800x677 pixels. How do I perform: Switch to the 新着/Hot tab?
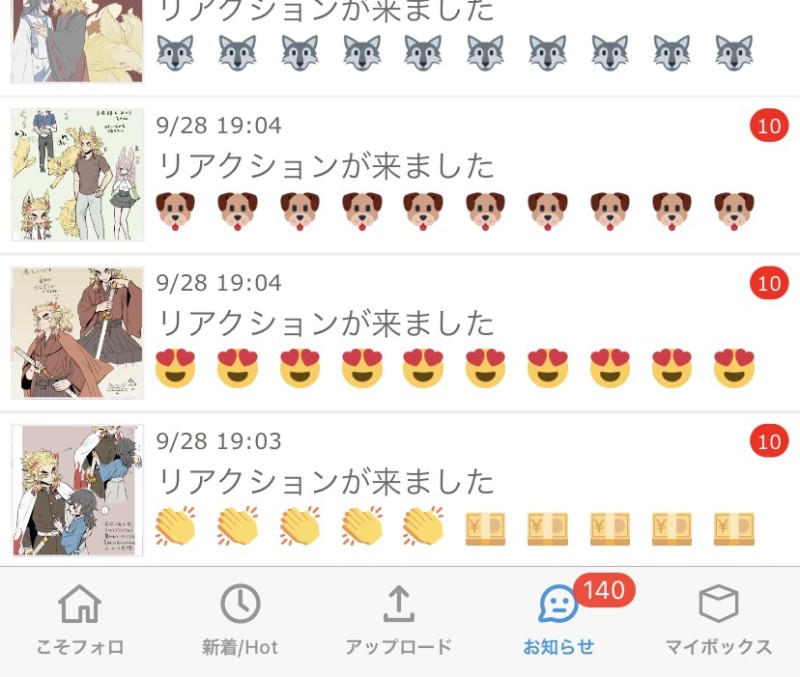pos(240,620)
